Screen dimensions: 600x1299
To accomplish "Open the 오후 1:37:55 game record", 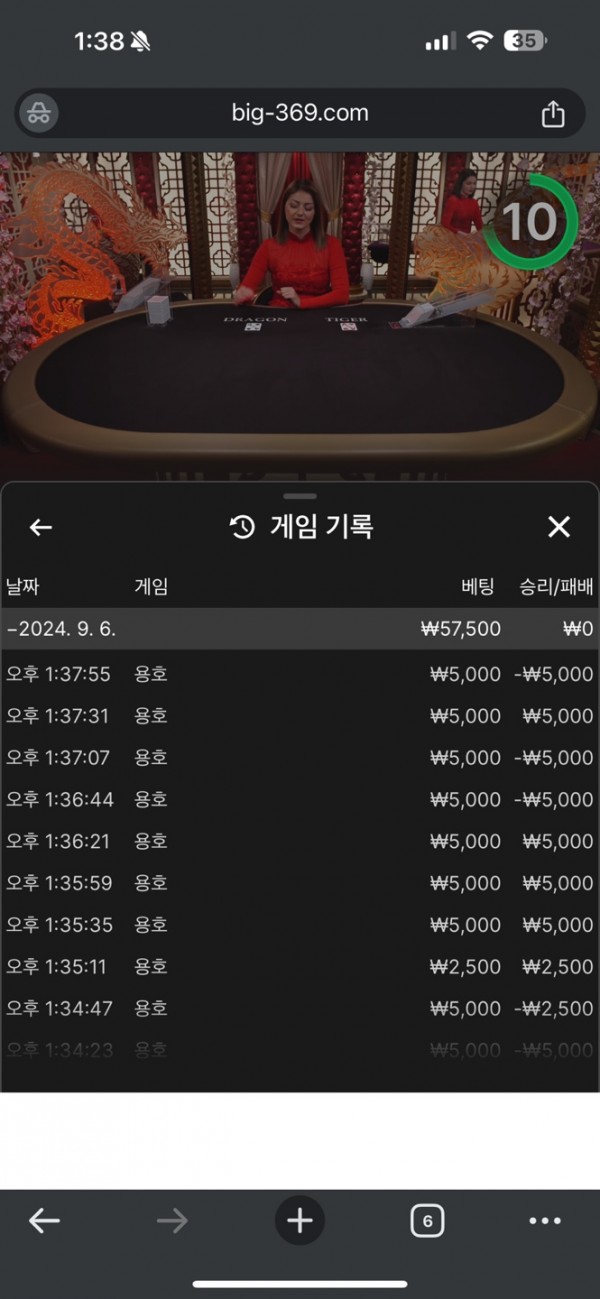I will [300, 674].
